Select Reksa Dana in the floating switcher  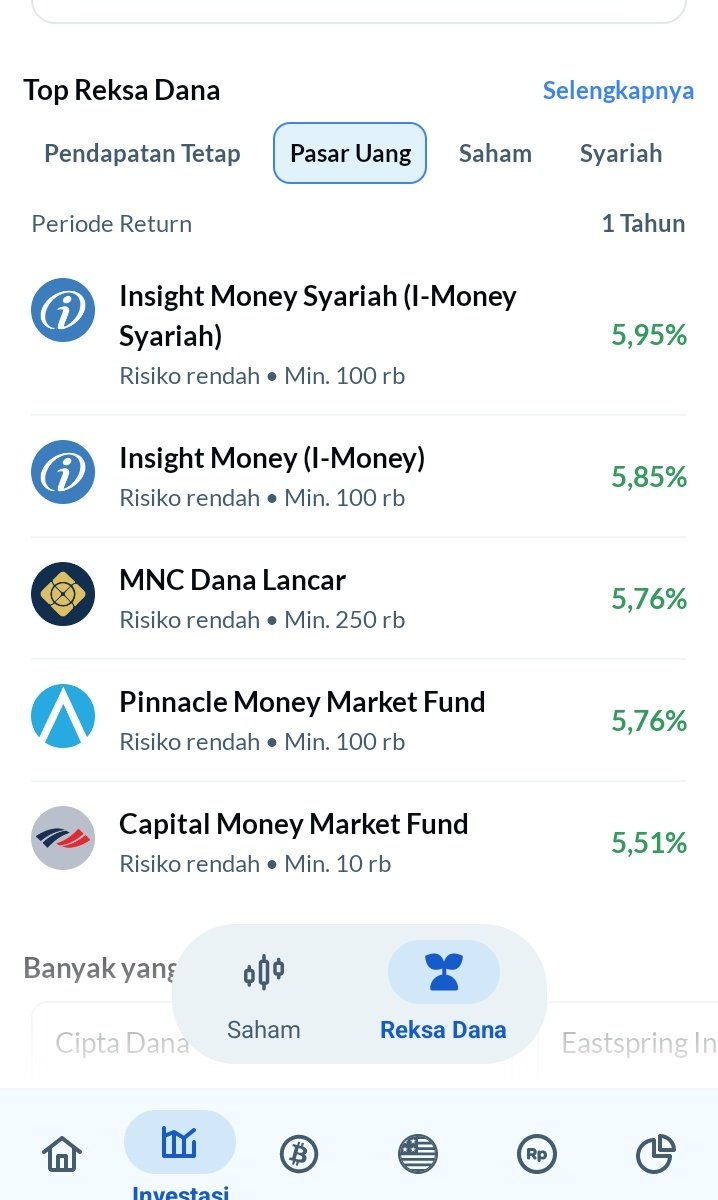tap(443, 994)
